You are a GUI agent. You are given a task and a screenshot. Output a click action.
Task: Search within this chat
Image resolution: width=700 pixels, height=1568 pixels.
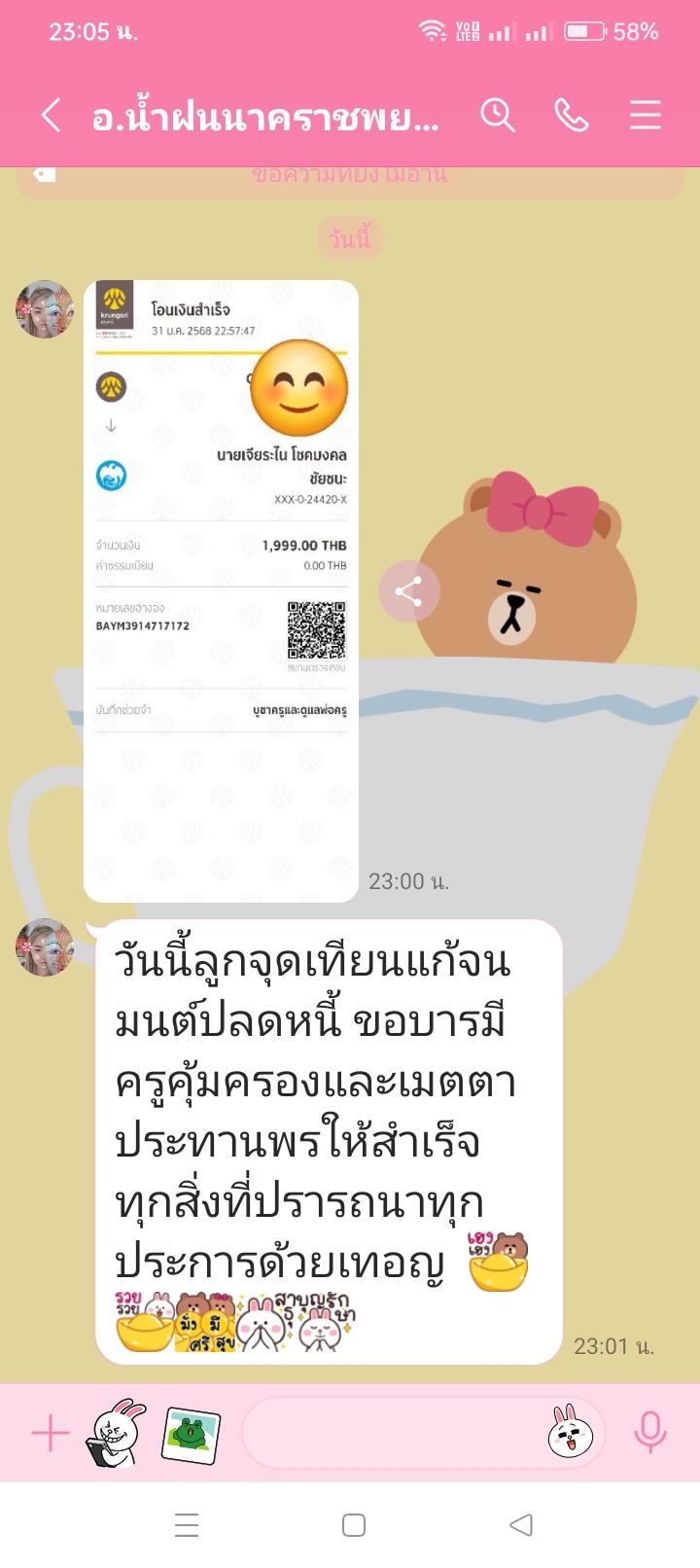(x=497, y=116)
